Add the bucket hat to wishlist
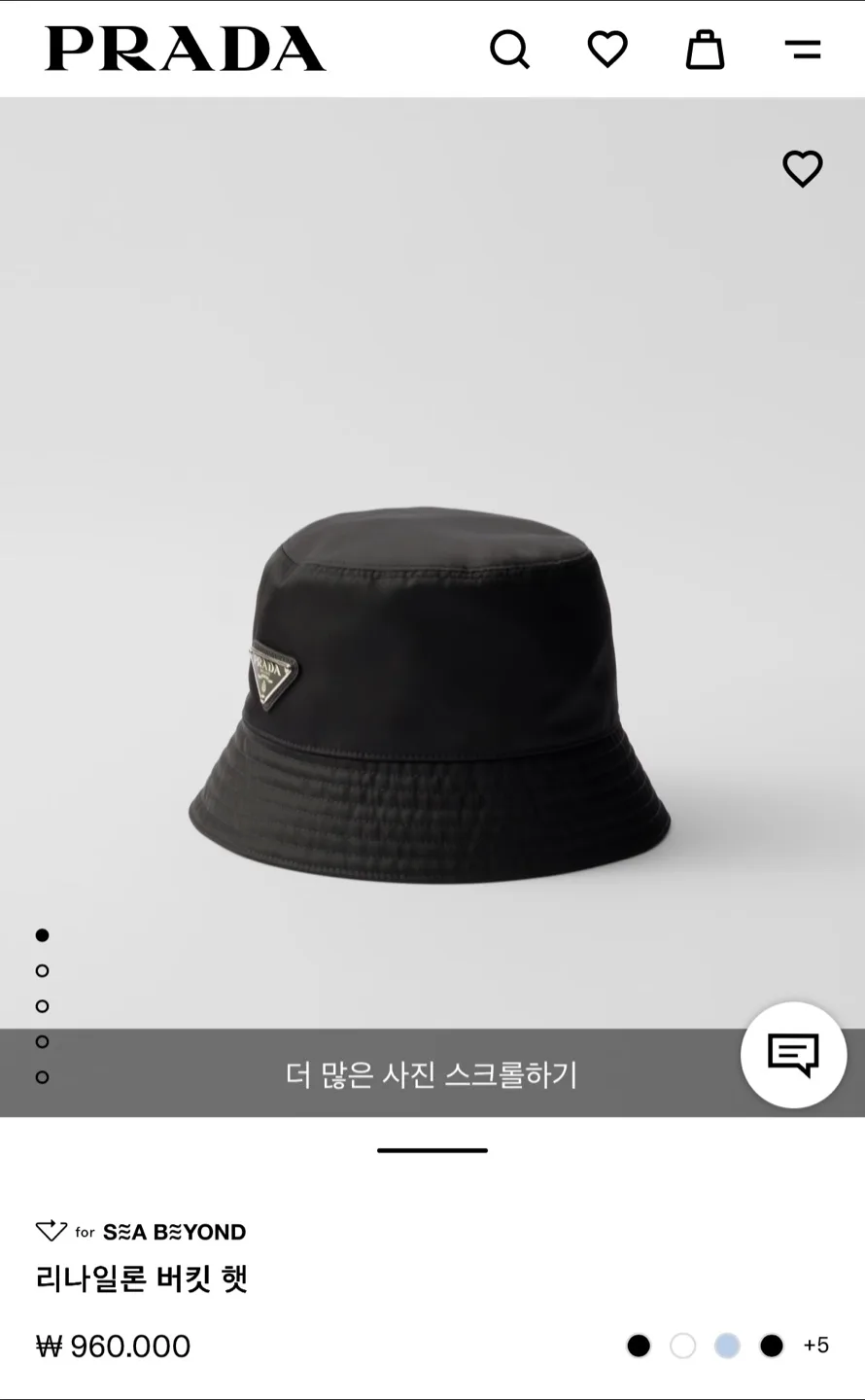This screenshot has width=865, height=1400. (x=803, y=169)
